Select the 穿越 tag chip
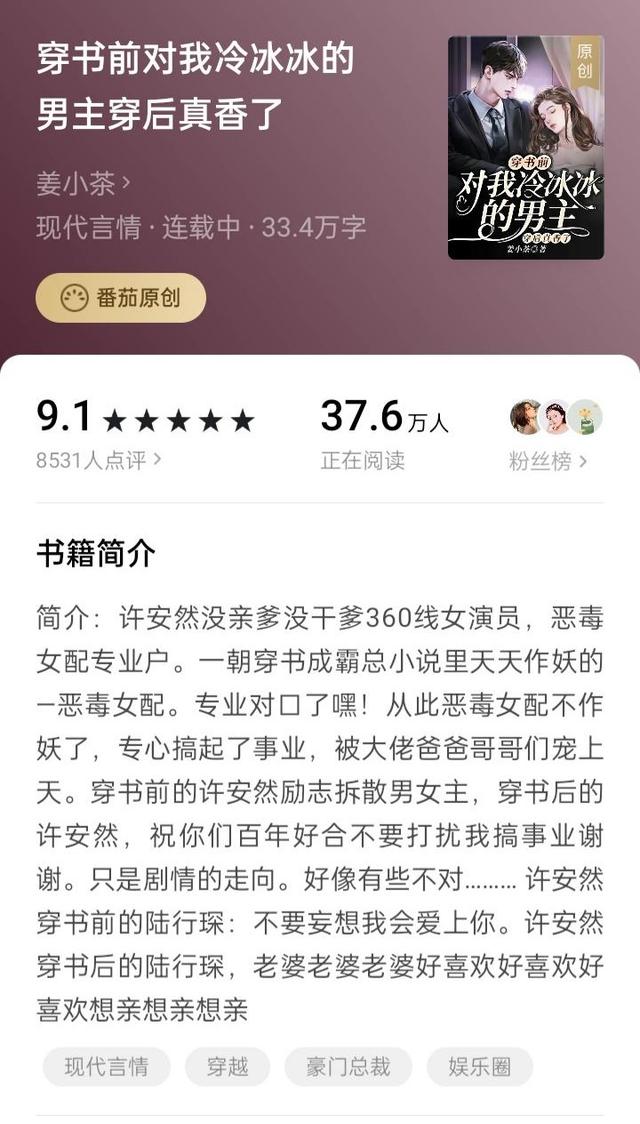Image resolution: width=640 pixels, height=1124 pixels. 227,1066
